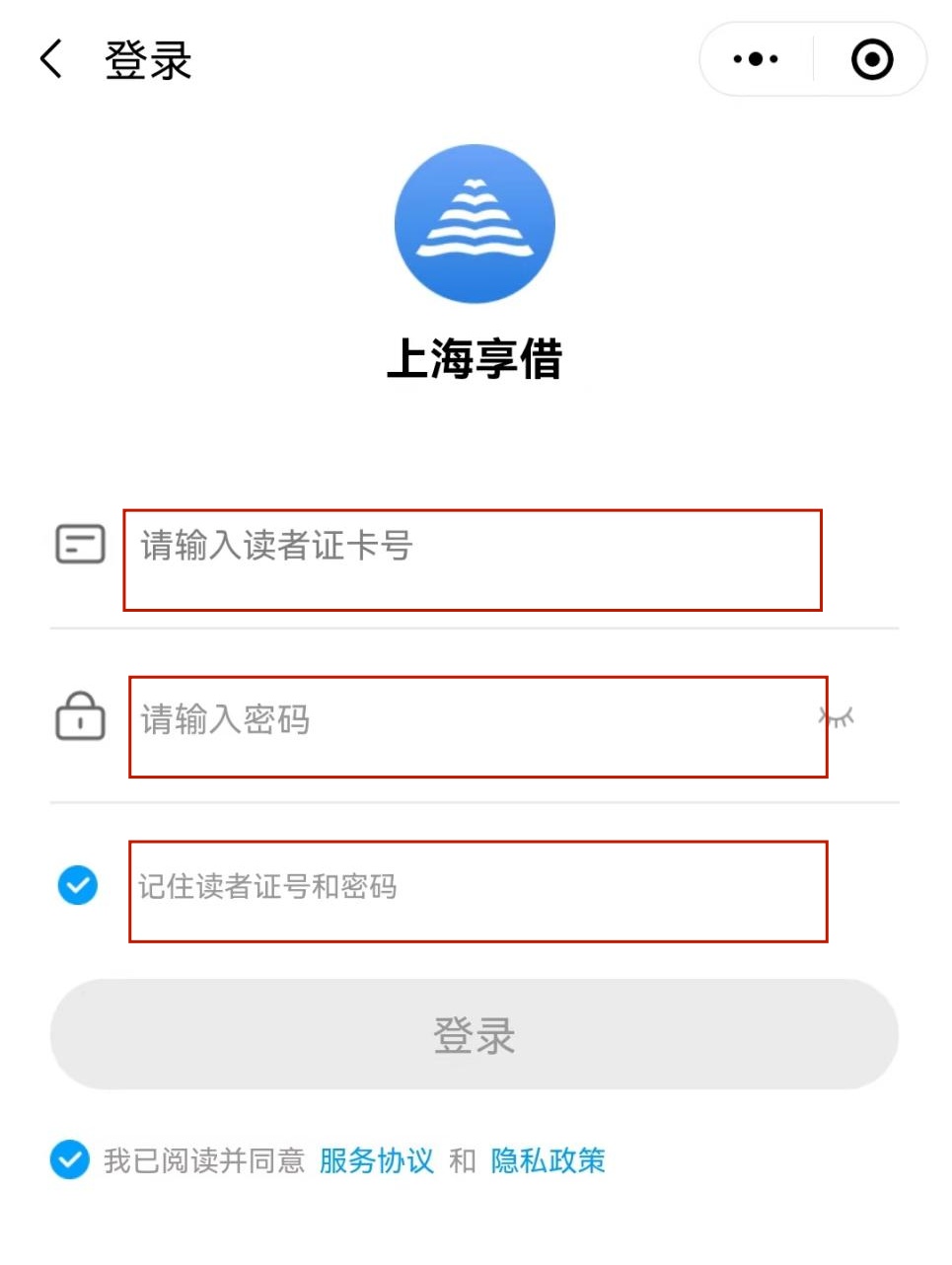Read the 隐私政策 link
This screenshot has height=1265, width=952.
point(548,1160)
